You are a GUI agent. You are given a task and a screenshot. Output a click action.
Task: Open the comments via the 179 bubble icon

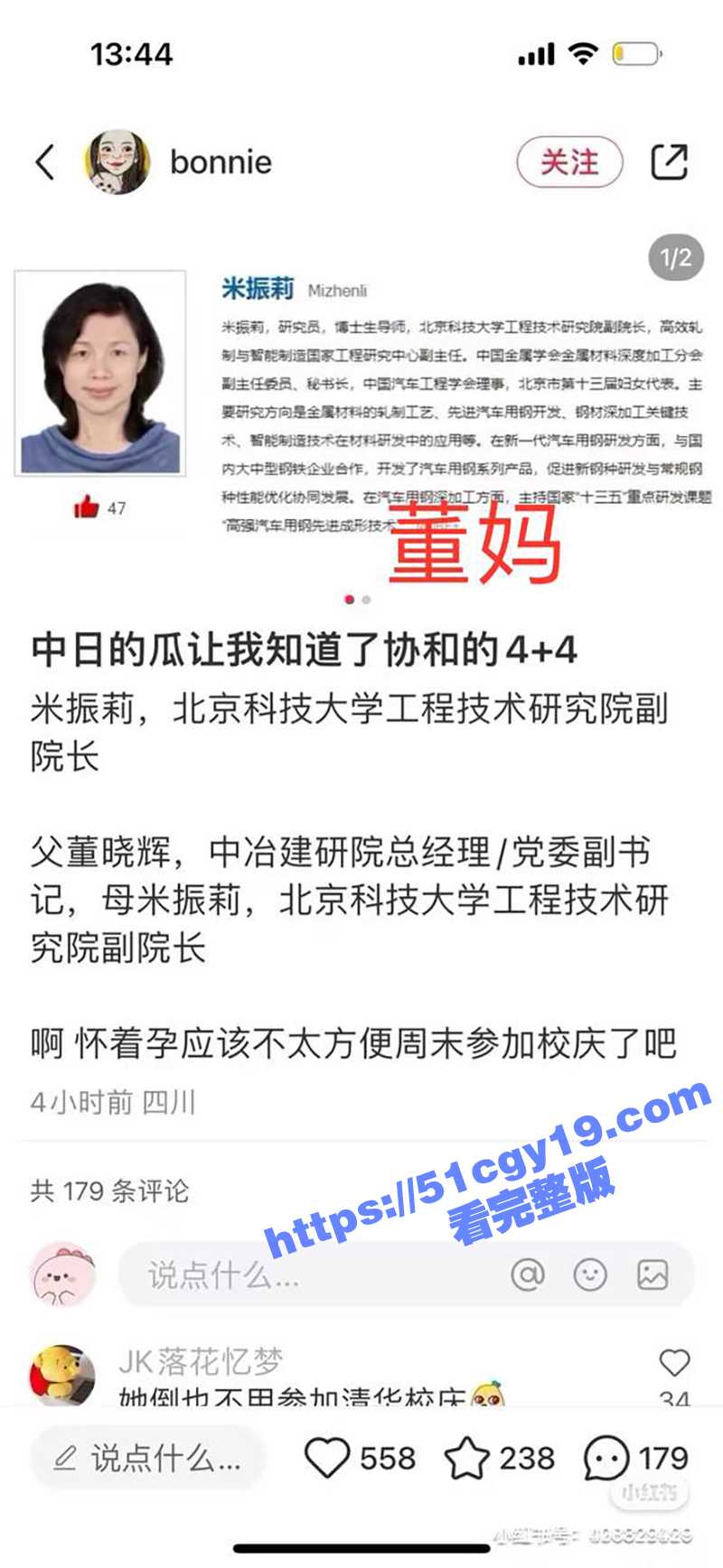(x=606, y=1459)
